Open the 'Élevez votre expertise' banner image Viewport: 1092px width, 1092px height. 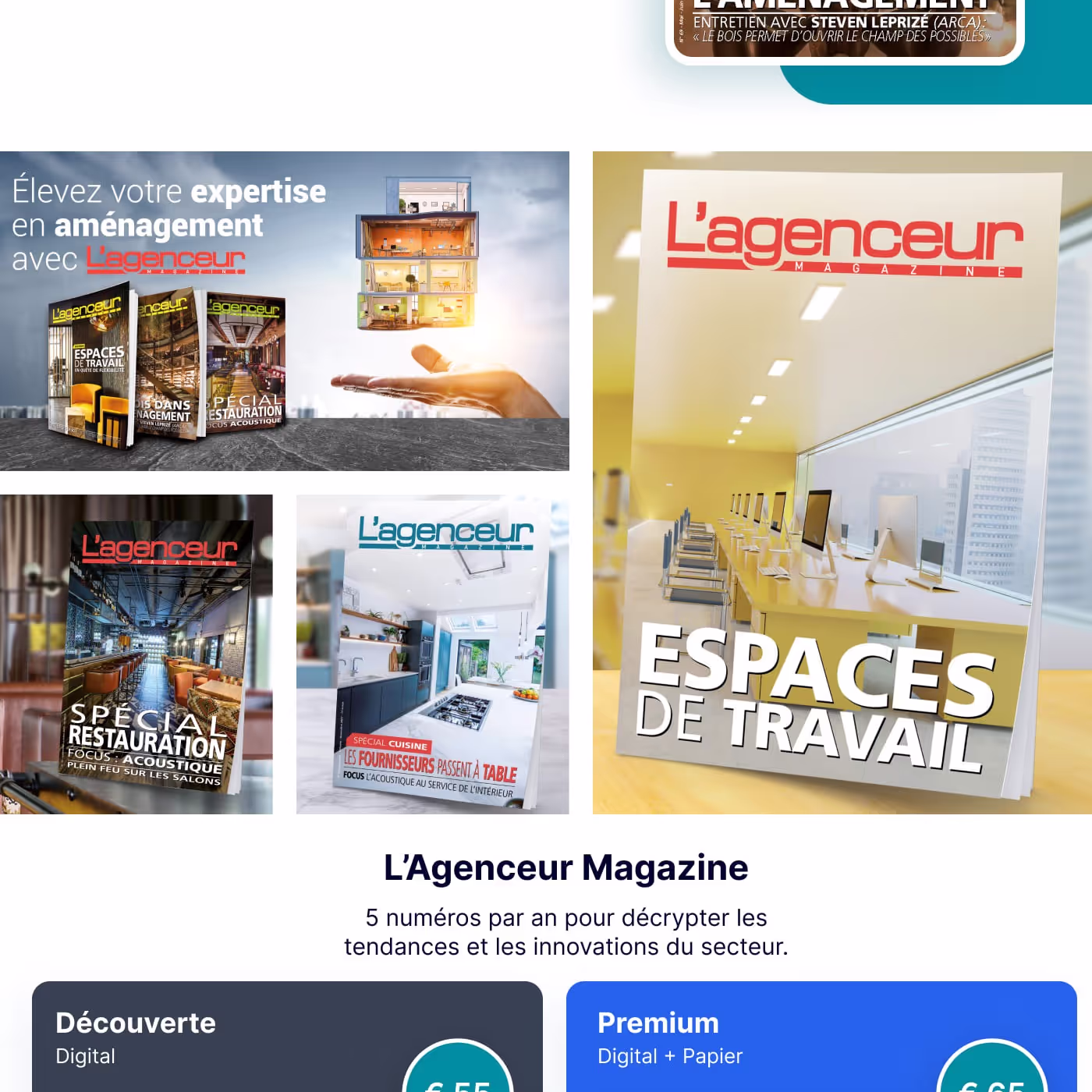tap(285, 310)
